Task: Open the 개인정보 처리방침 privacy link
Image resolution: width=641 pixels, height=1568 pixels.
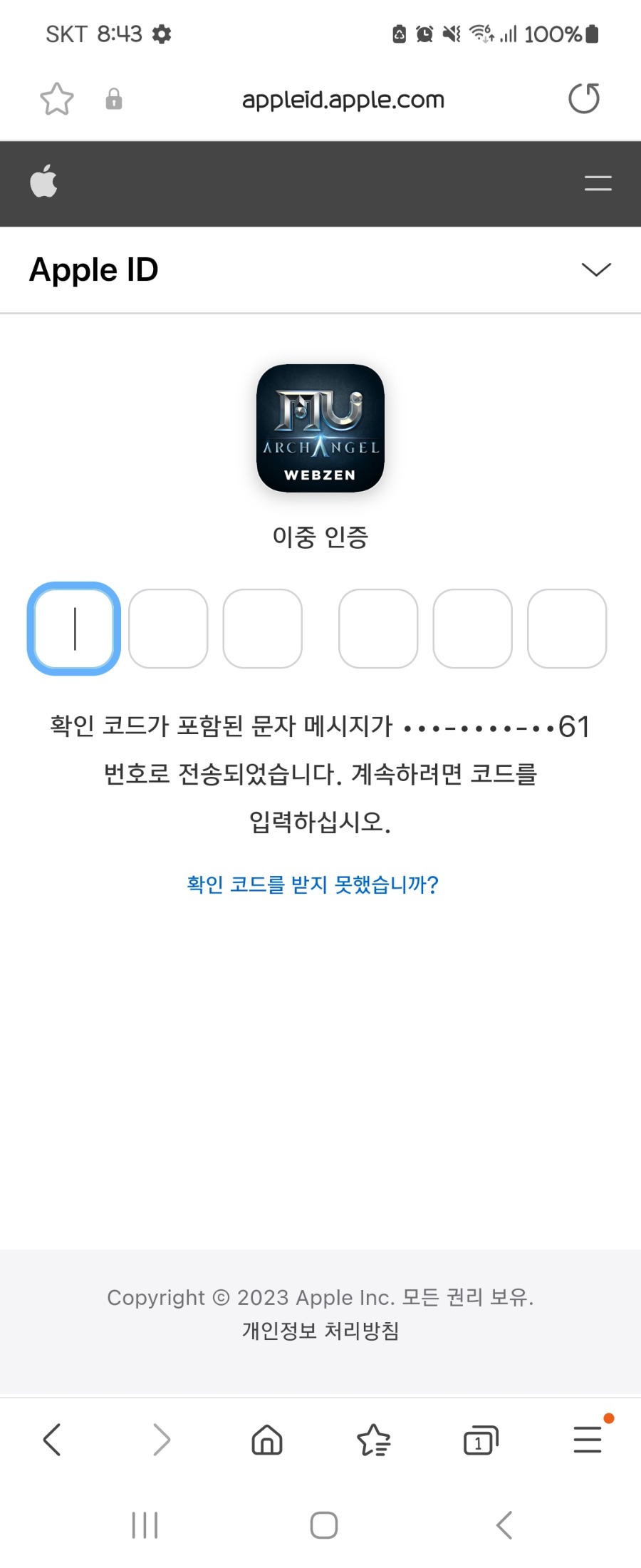Action: 320,1331
